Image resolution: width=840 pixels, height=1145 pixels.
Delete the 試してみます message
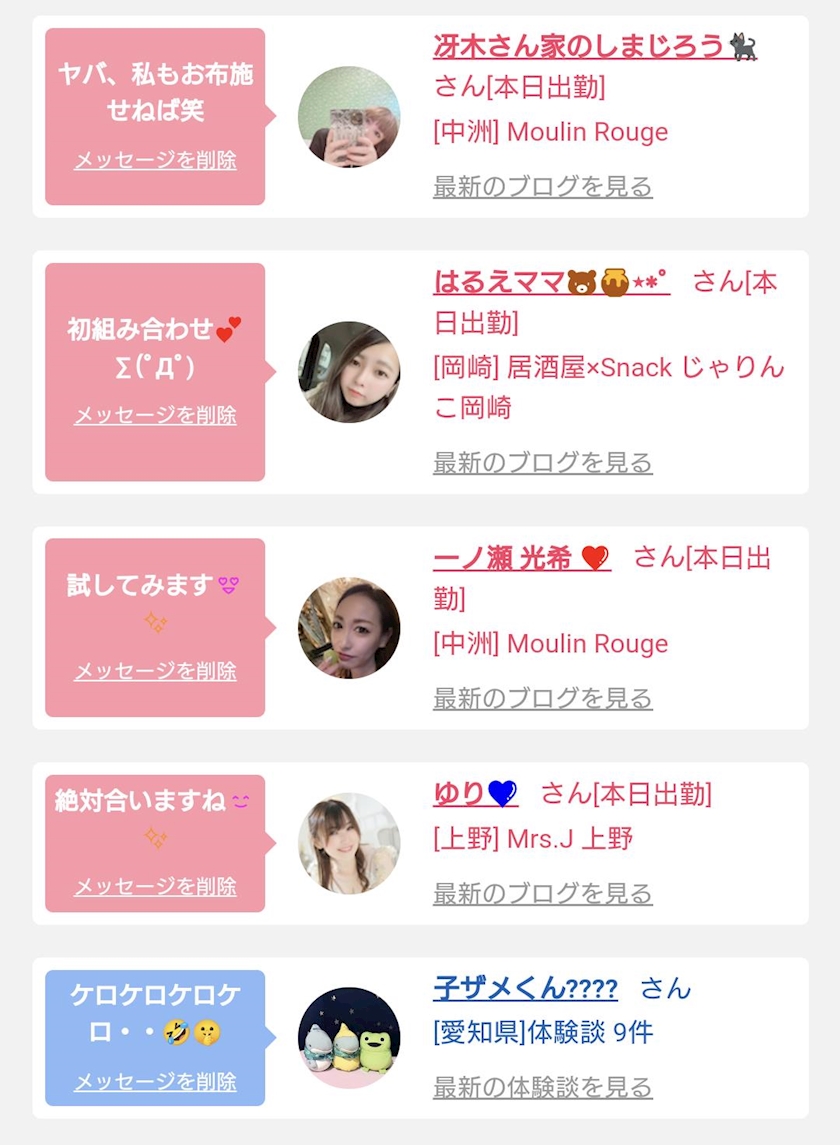pyautogui.click(x=156, y=670)
